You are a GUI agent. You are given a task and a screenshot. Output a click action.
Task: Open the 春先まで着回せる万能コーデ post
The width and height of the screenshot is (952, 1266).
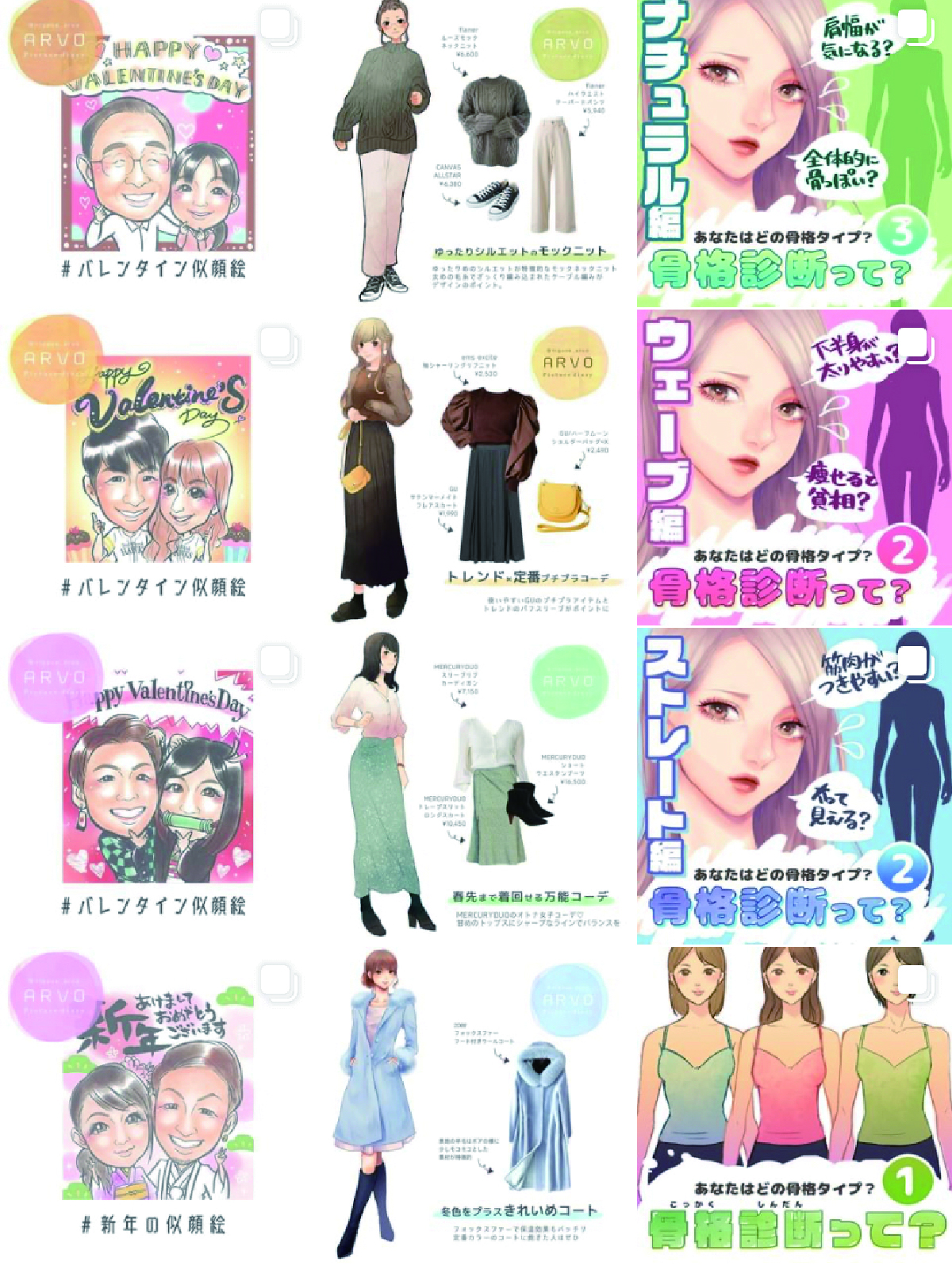click(x=474, y=786)
